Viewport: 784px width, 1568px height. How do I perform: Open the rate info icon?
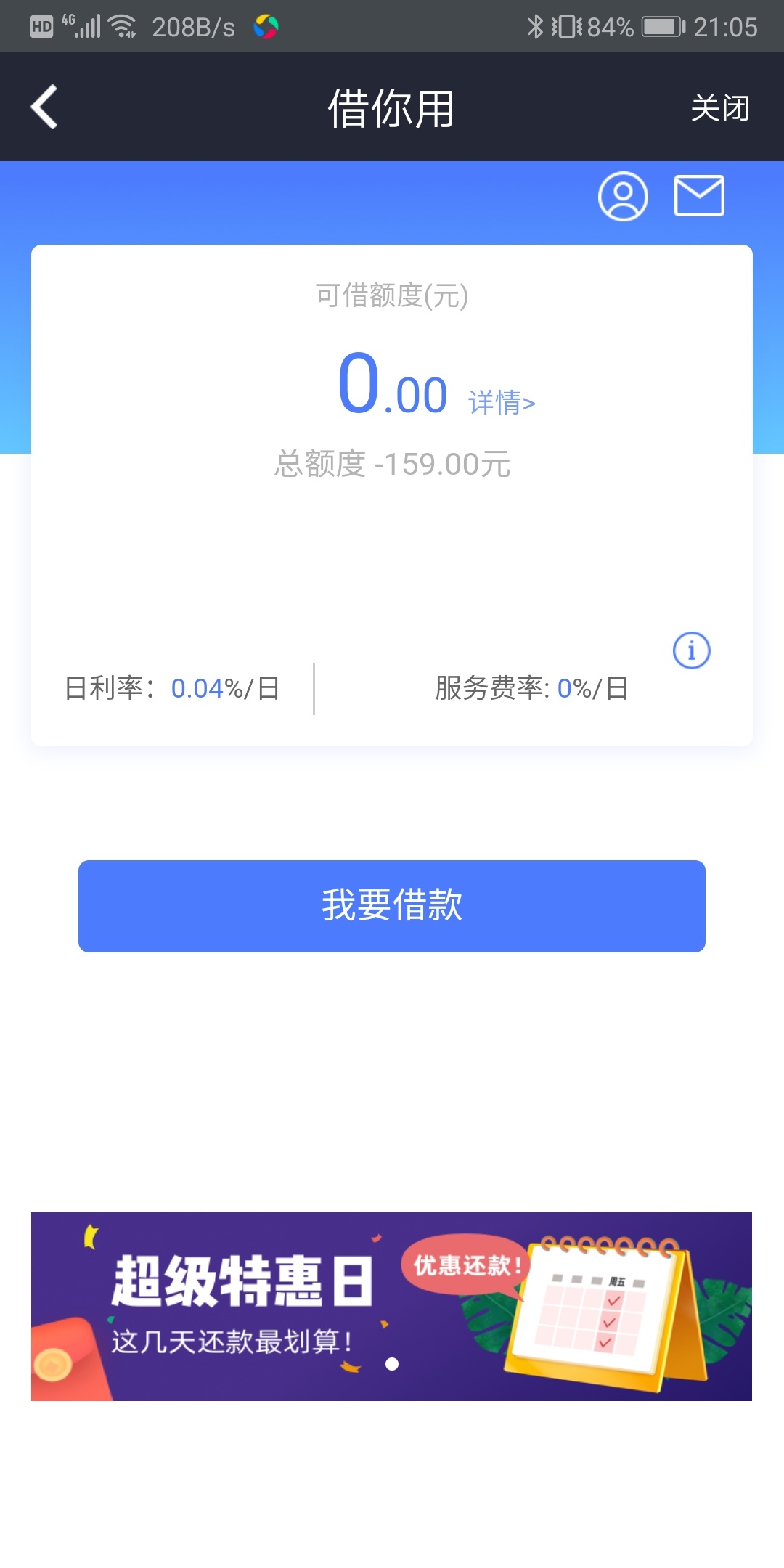click(x=691, y=650)
